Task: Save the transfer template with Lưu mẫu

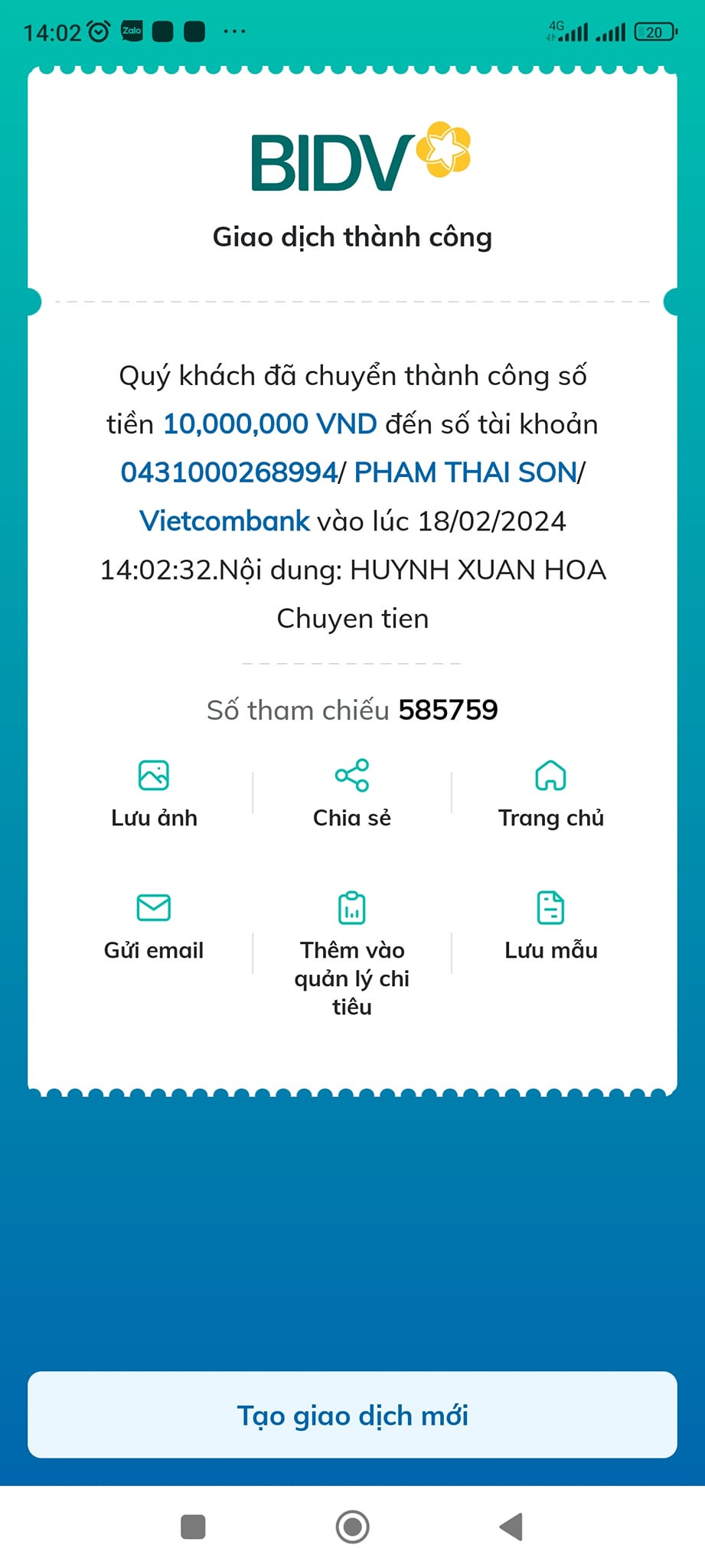Action: pyautogui.click(x=550, y=926)
